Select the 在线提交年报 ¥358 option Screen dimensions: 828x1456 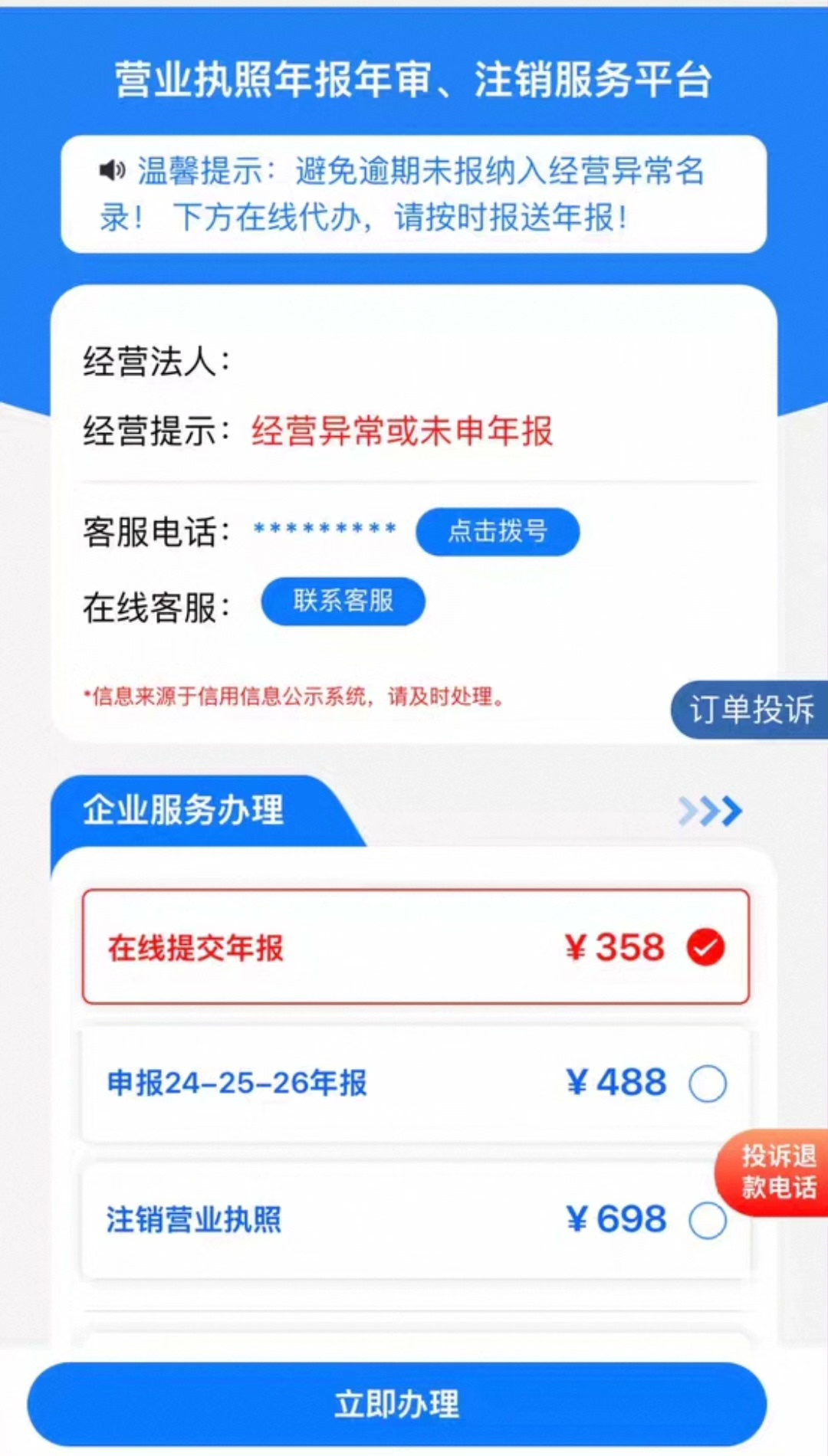[x=416, y=947]
